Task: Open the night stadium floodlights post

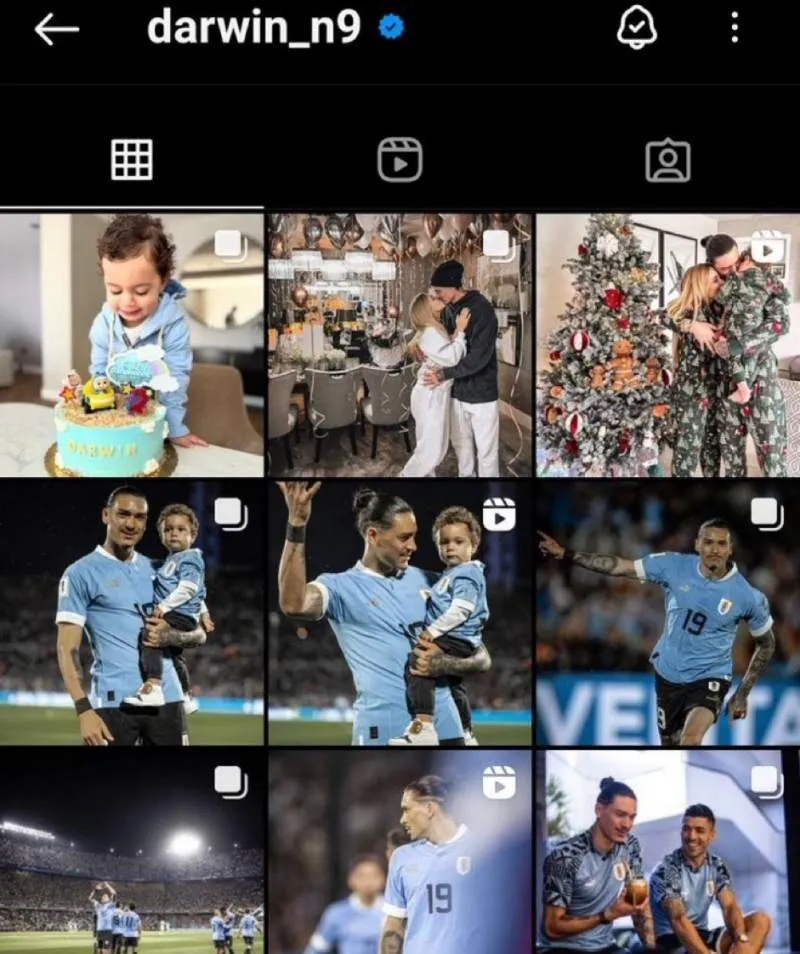Action: point(131,852)
